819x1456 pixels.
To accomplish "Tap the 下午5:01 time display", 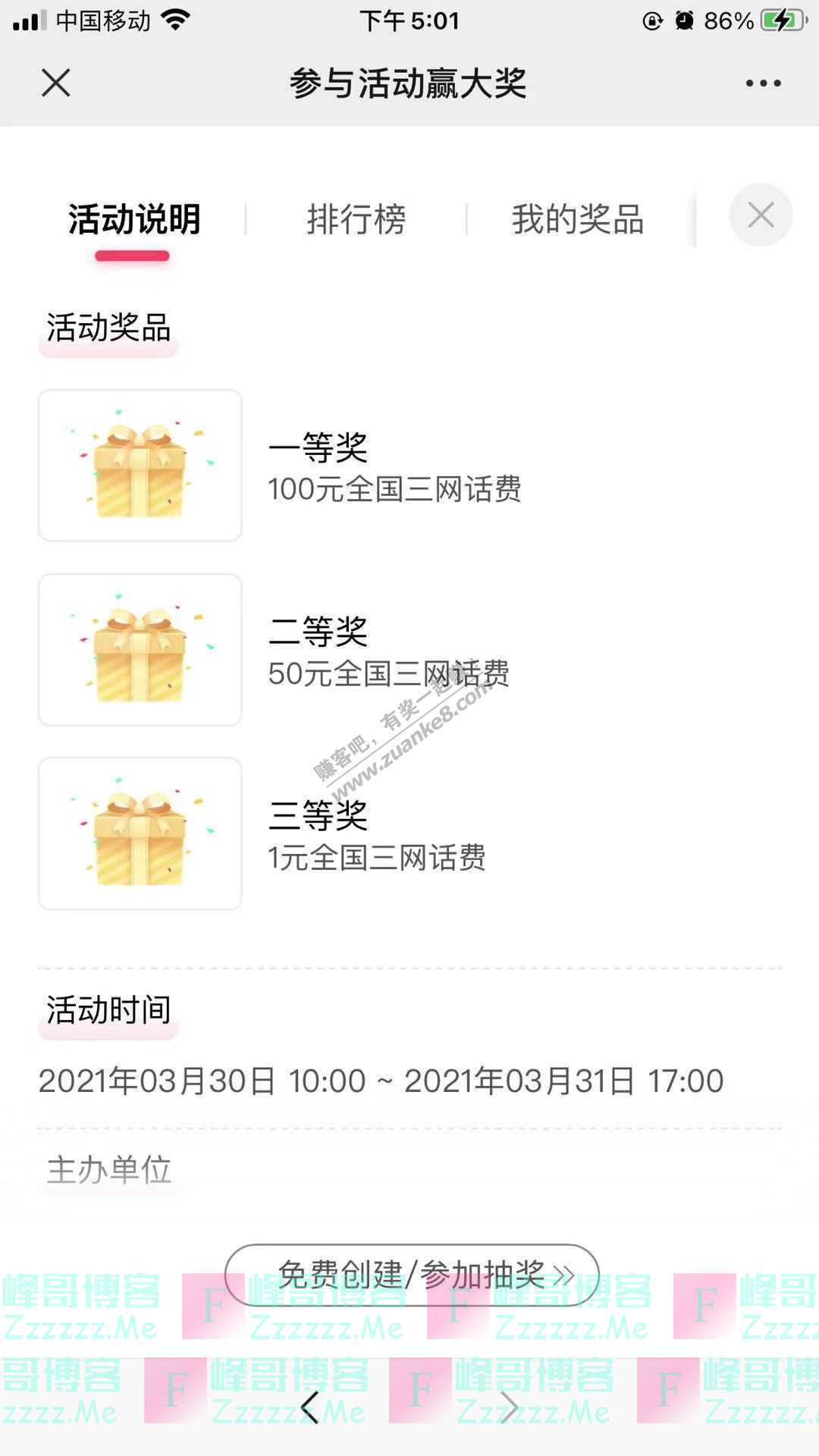I will click(x=409, y=20).
